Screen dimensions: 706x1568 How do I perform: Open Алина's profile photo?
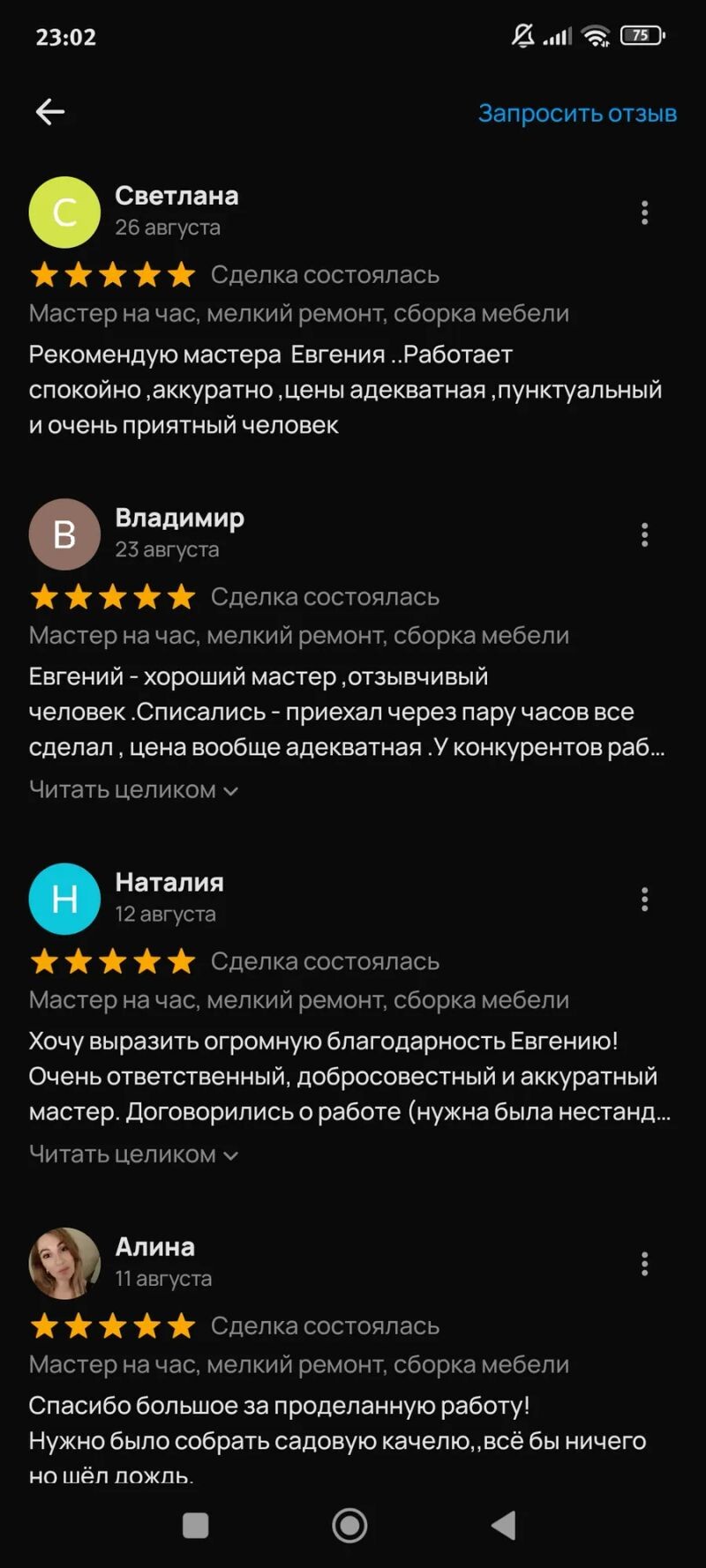[x=64, y=1263]
